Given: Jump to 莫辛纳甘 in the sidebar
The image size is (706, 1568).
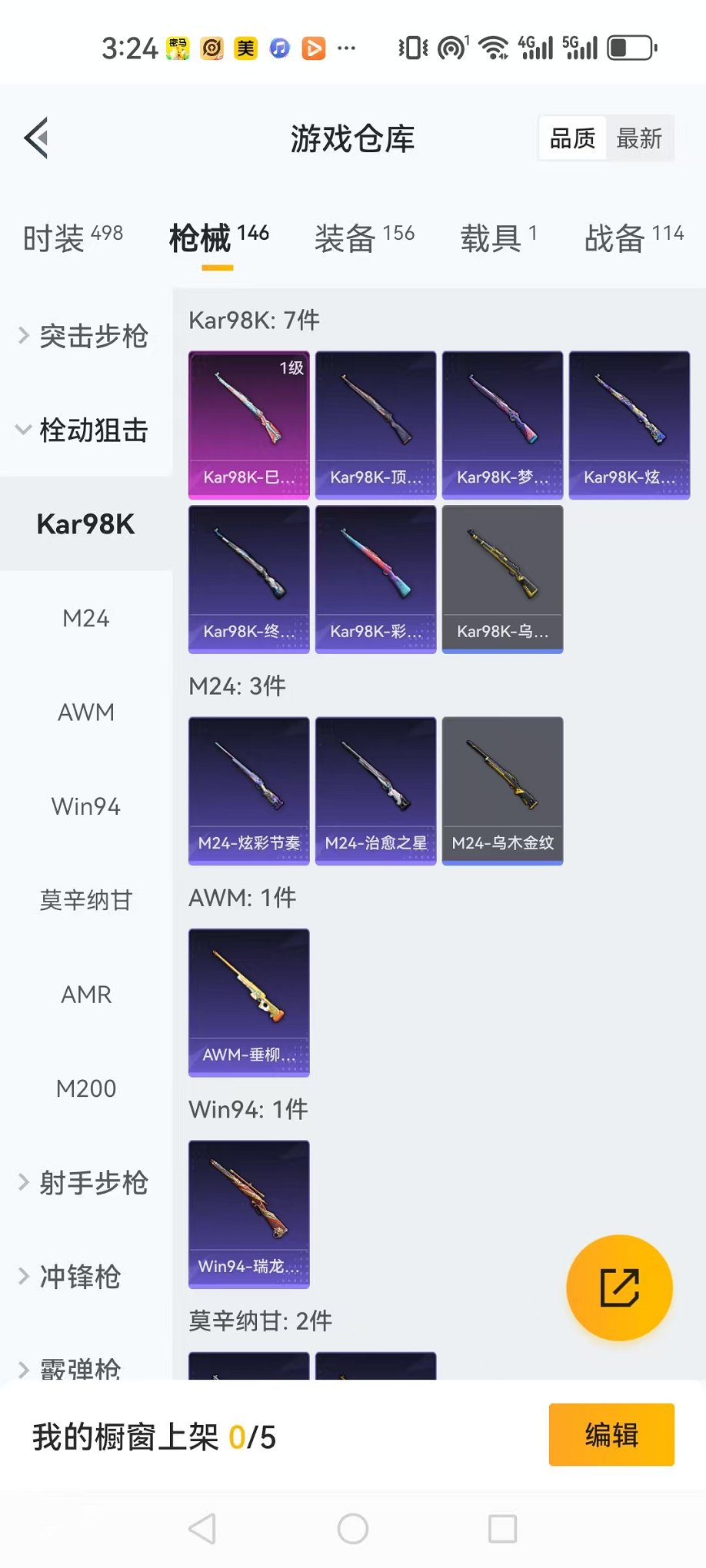Looking at the screenshot, I should tap(85, 900).
